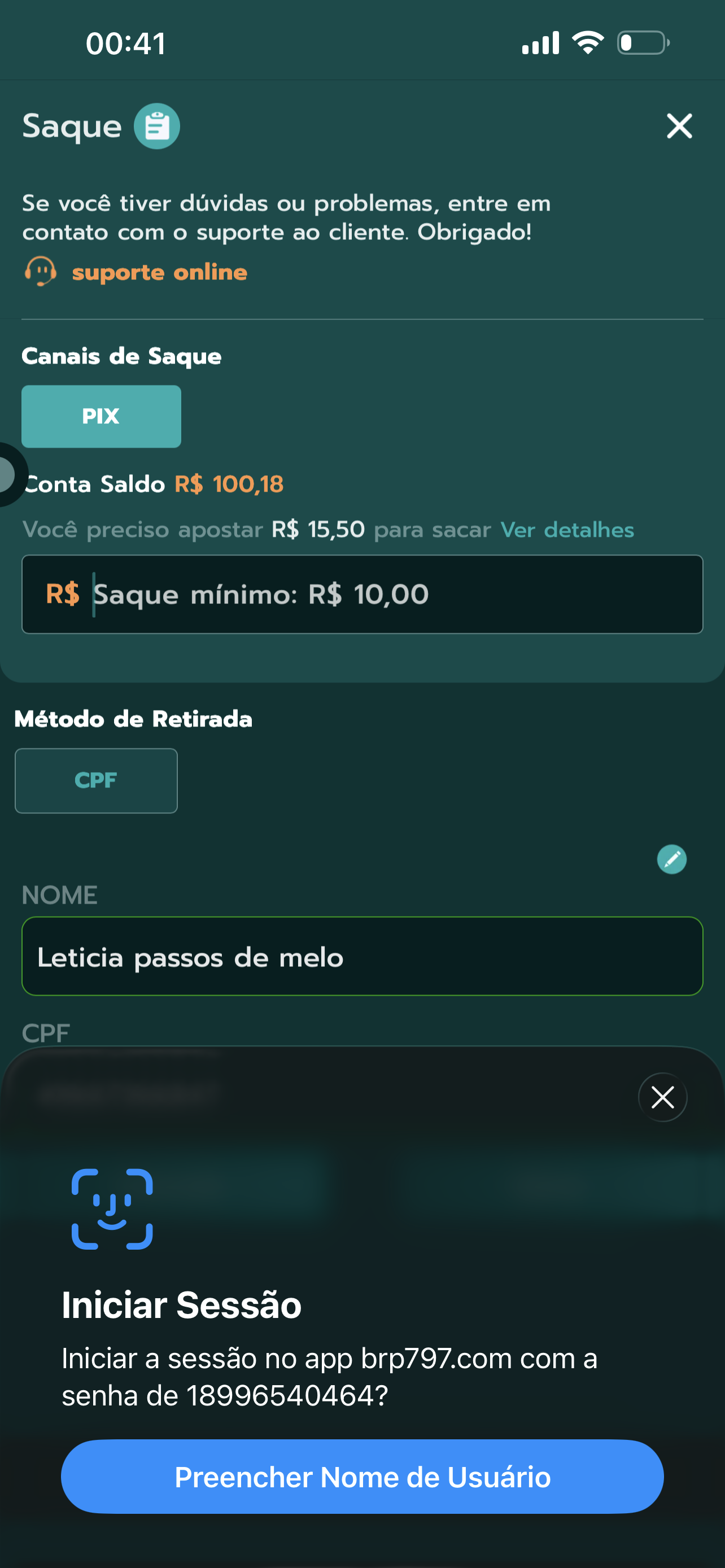Open the withdrawal records clipboard icon
This screenshot has width=725, height=1568.
pos(156,126)
